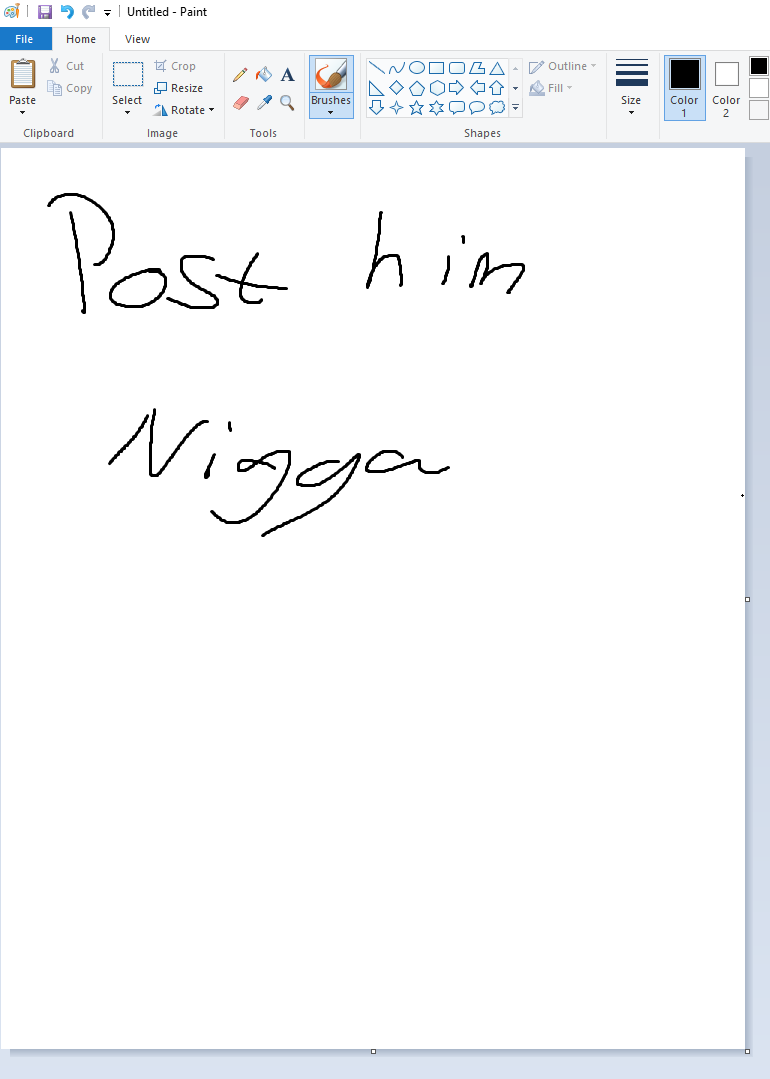Pick the Pencil tool
This screenshot has width=770, height=1079.
tap(240, 75)
